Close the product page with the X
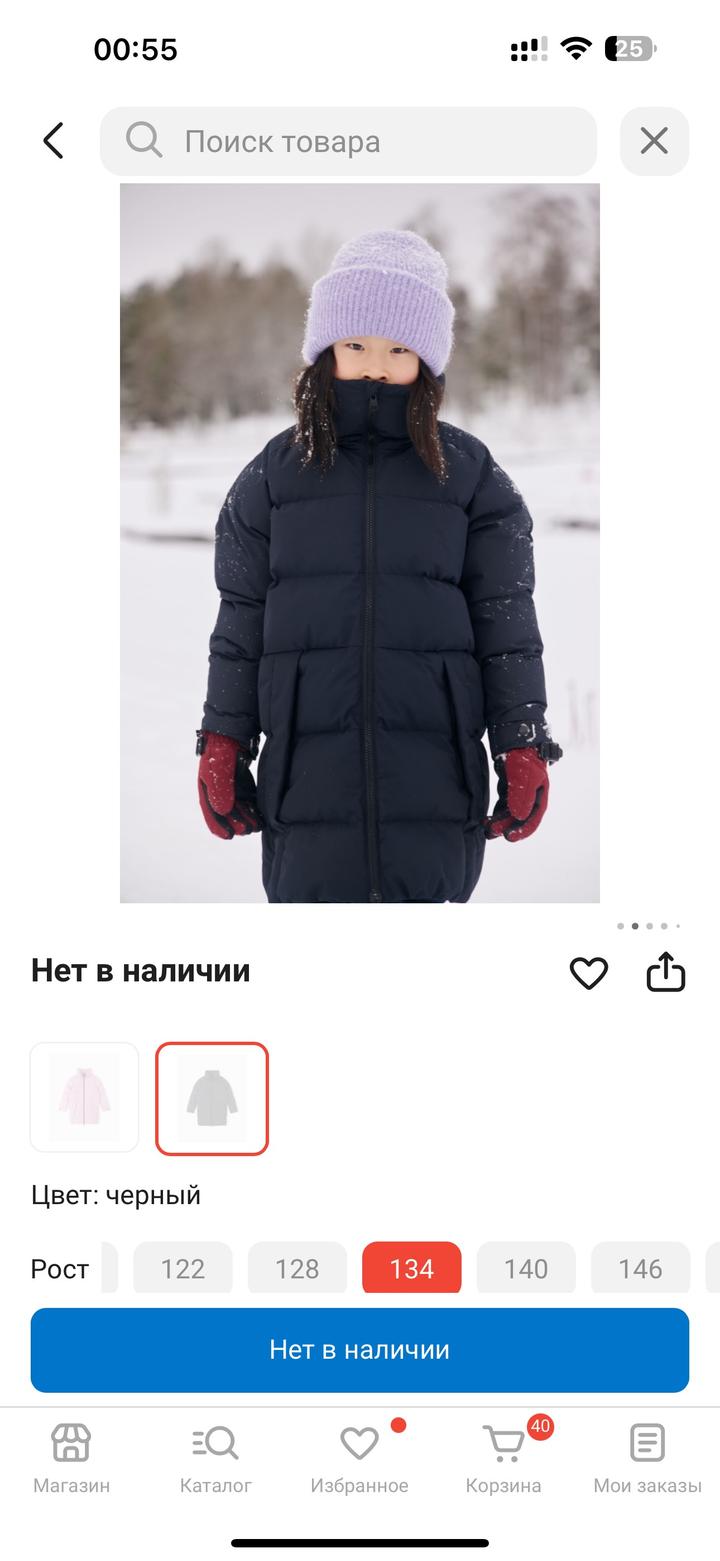Viewport: 720px width, 1561px height. pyautogui.click(x=654, y=141)
